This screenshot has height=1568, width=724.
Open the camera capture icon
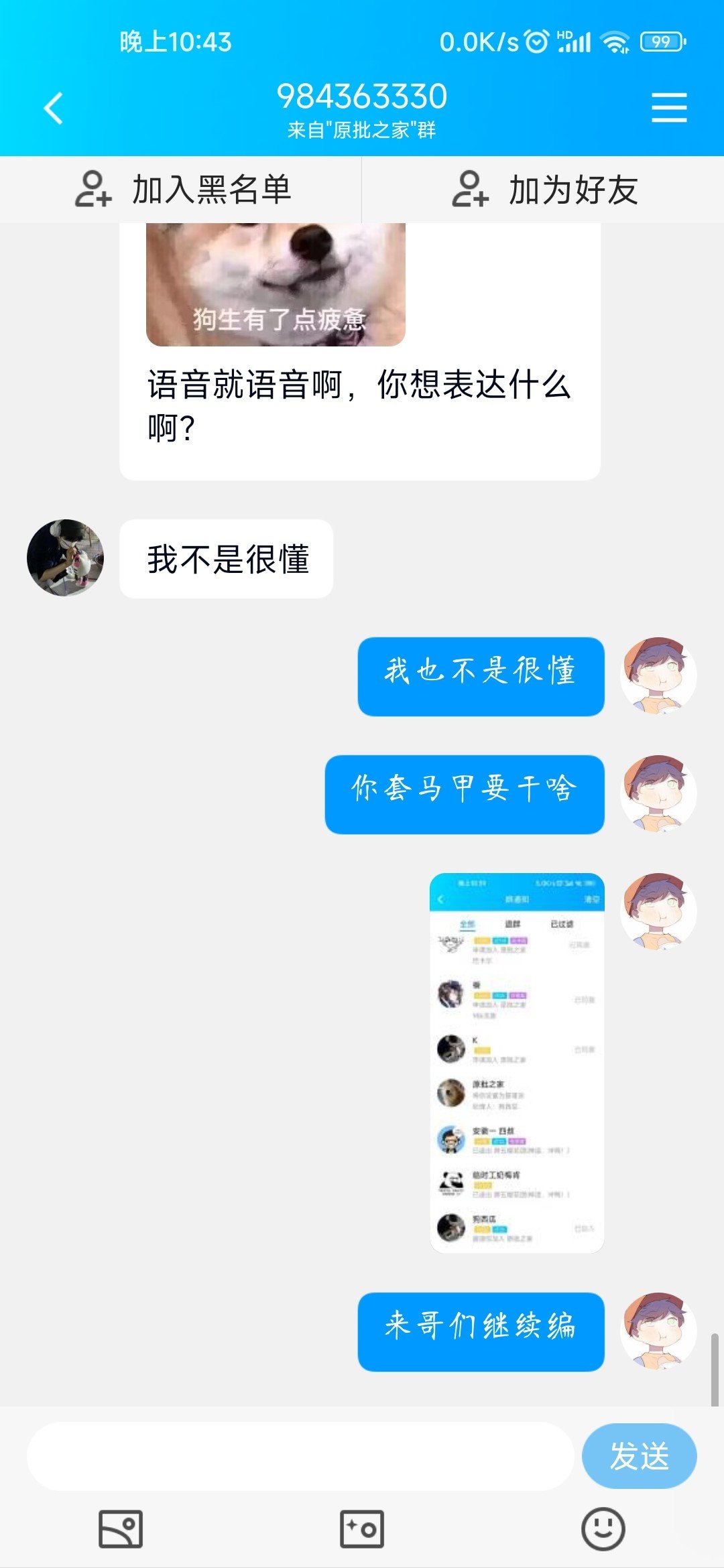362,1529
